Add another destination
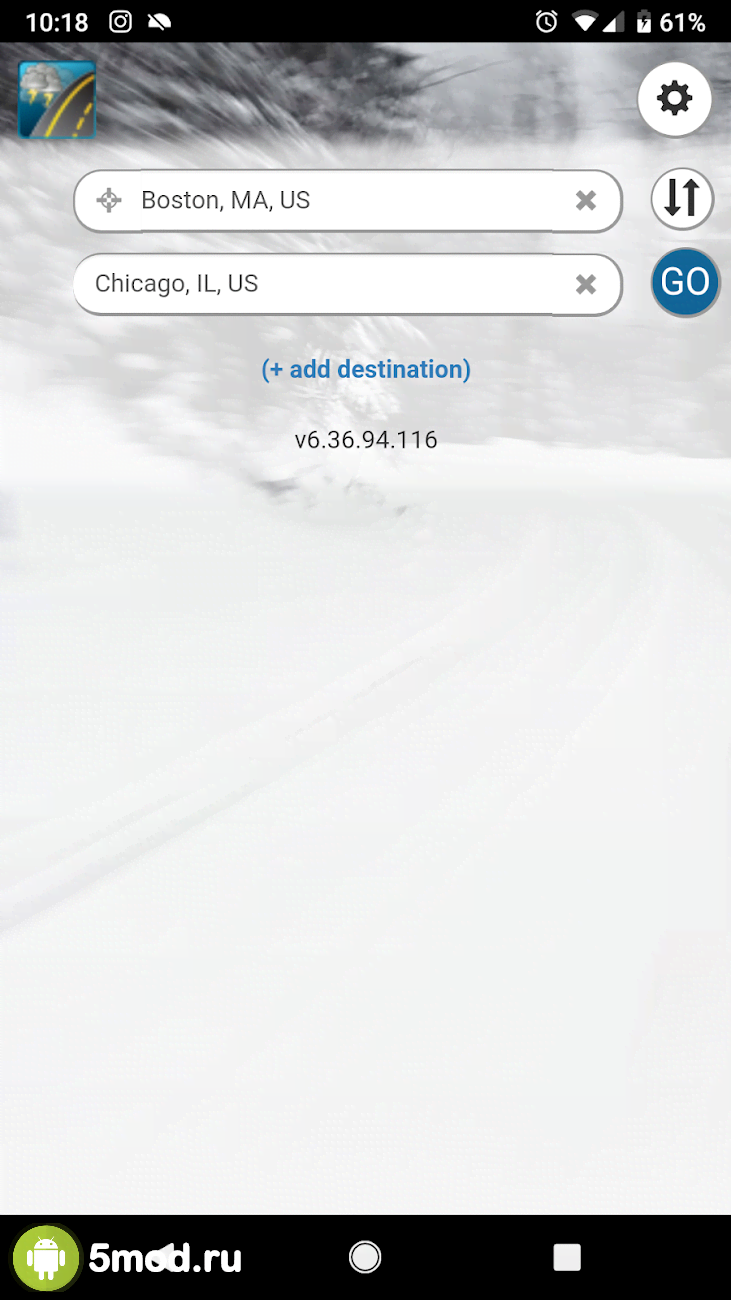Viewport: 731px width, 1300px height. 366,369
